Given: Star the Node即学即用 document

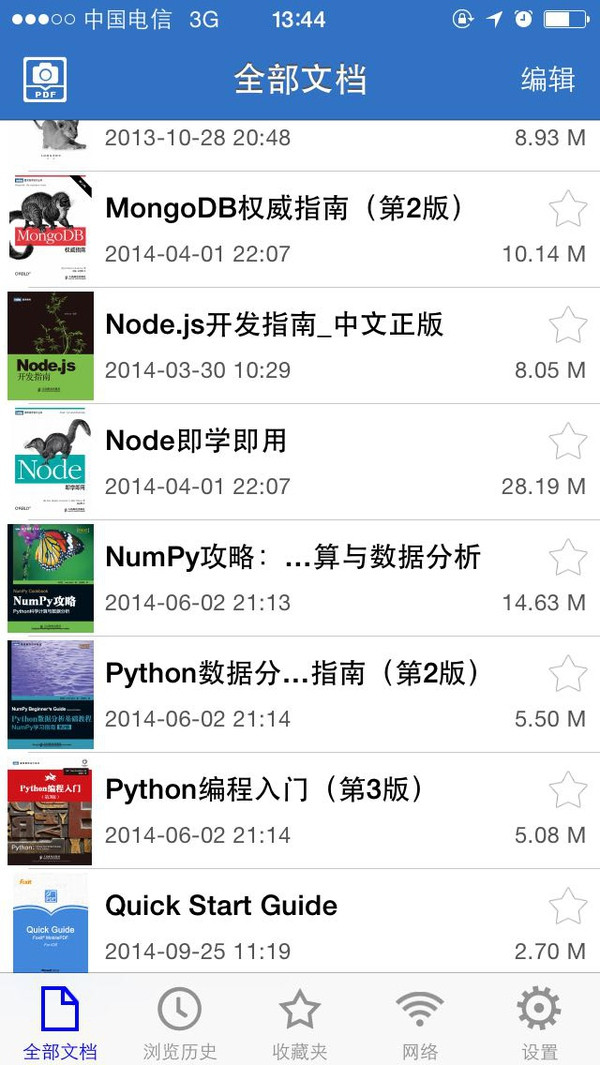Looking at the screenshot, I should (568, 441).
